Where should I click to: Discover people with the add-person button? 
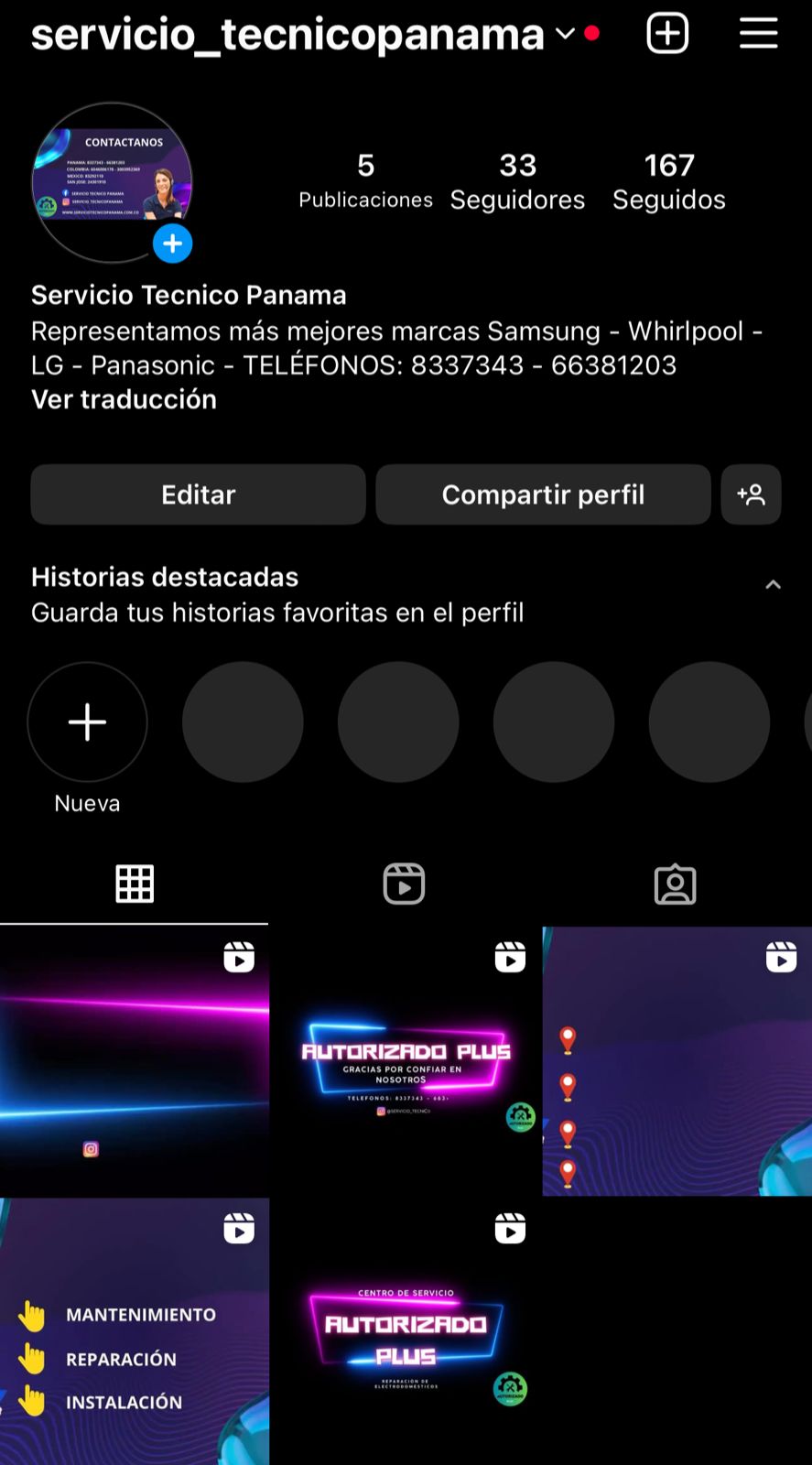(x=751, y=494)
